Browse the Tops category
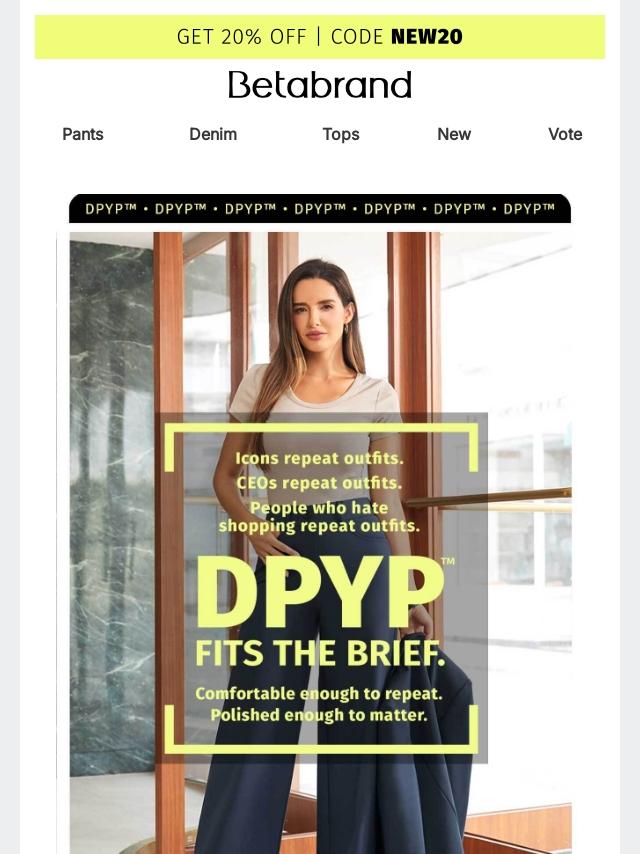Screen dimensions: 640x854 pos(341,134)
